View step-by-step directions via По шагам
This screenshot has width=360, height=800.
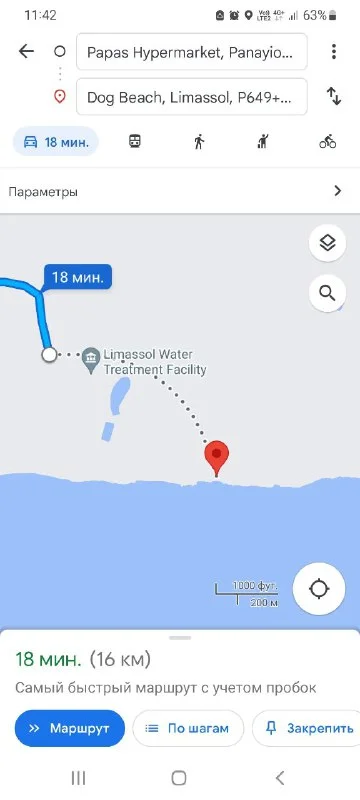coord(188,728)
